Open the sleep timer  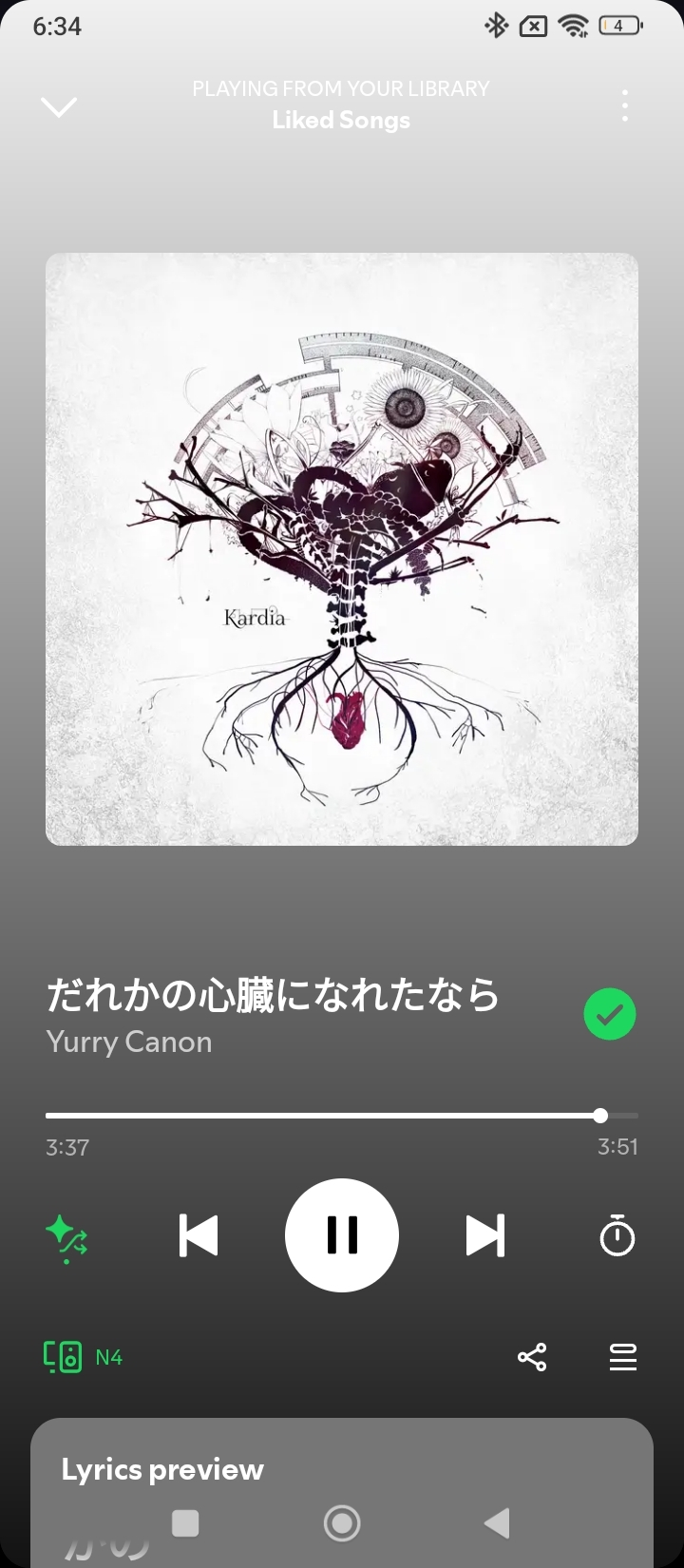pos(617,1236)
